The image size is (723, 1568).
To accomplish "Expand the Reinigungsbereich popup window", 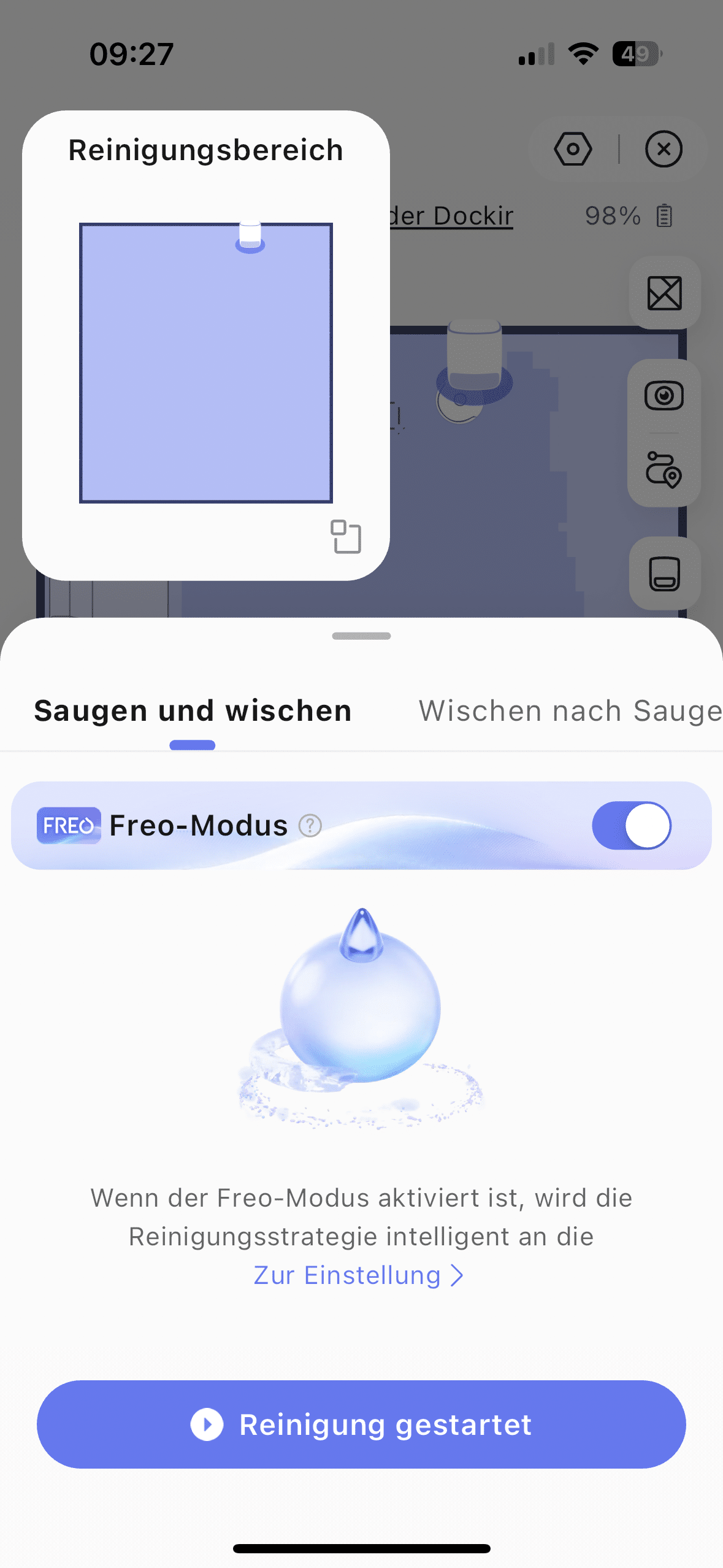I will point(346,537).
